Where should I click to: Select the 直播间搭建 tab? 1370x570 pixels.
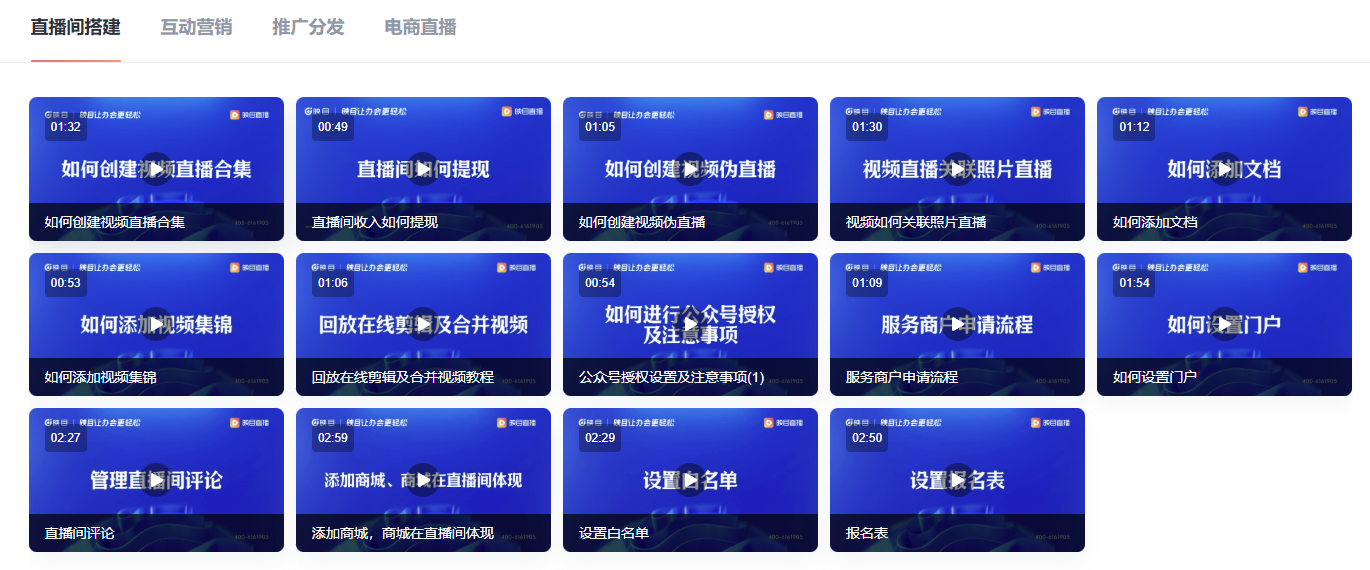coord(75,28)
